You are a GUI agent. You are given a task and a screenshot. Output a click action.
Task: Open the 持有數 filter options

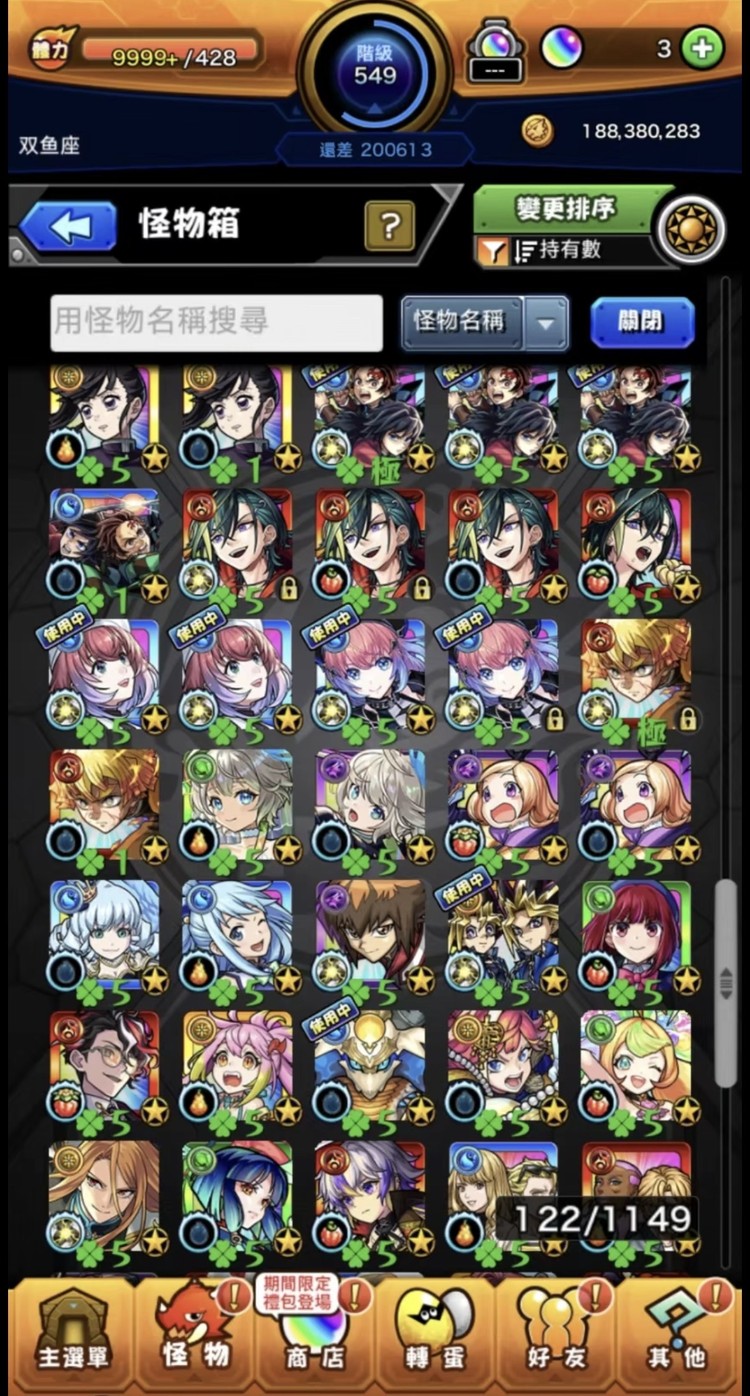[x=560, y=250]
